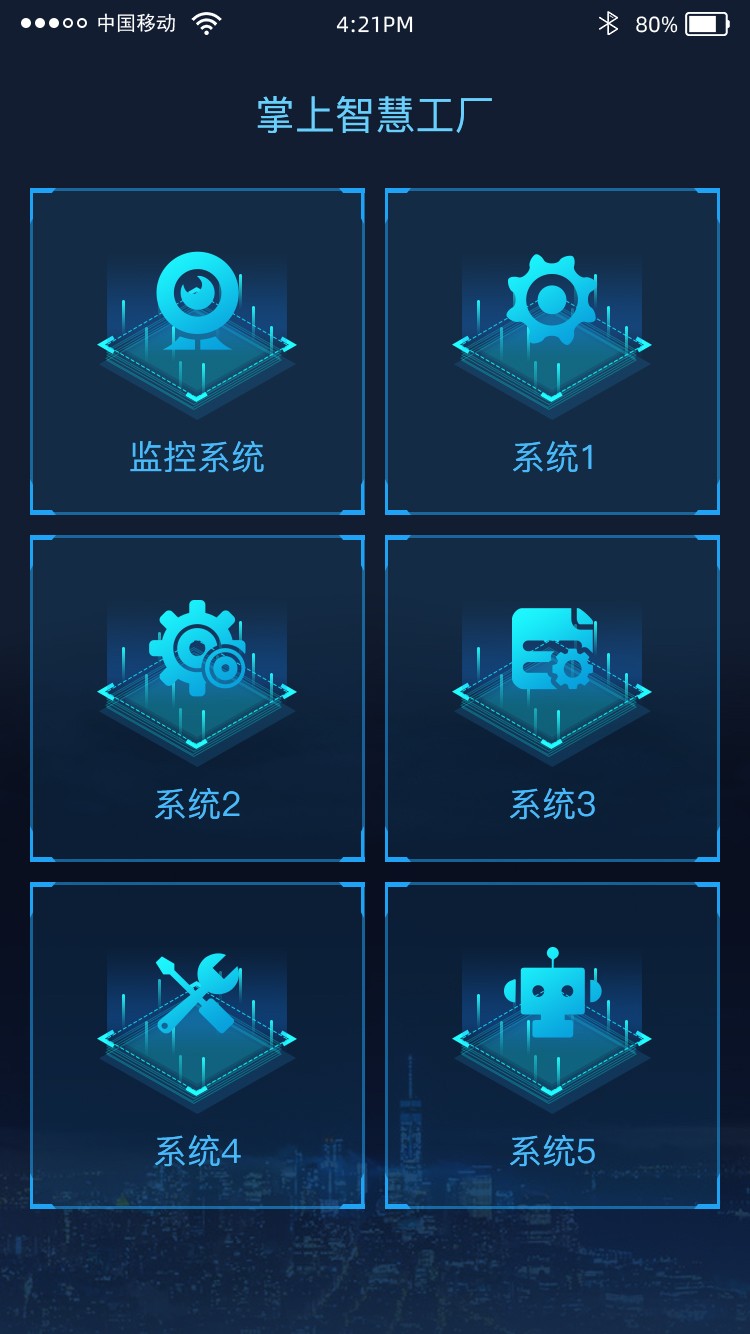Open the 系统1 tile
The height and width of the screenshot is (1334, 750).
(552, 351)
